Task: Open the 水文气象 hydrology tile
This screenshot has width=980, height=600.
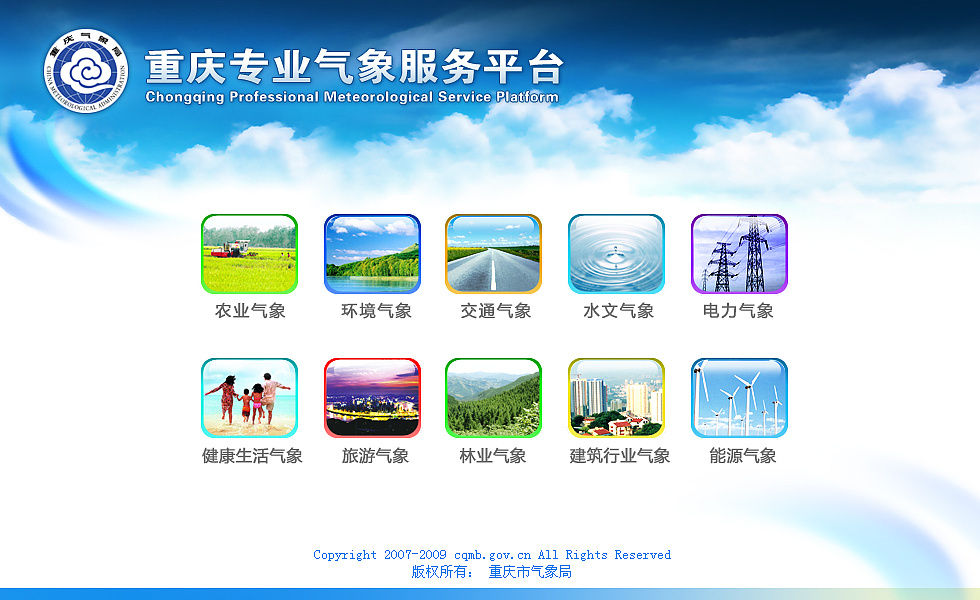Action: (x=616, y=254)
